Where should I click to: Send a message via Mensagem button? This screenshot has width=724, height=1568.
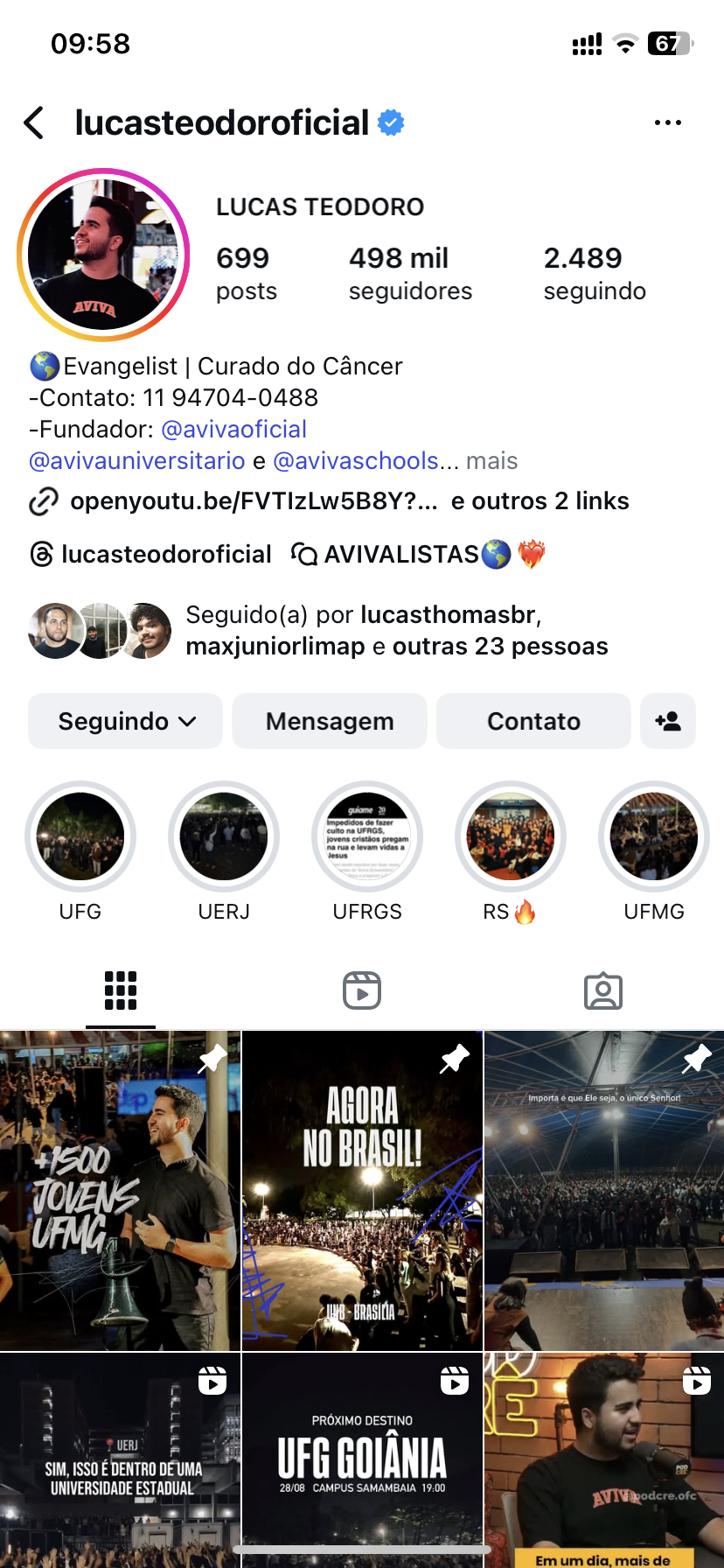pyautogui.click(x=330, y=721)
